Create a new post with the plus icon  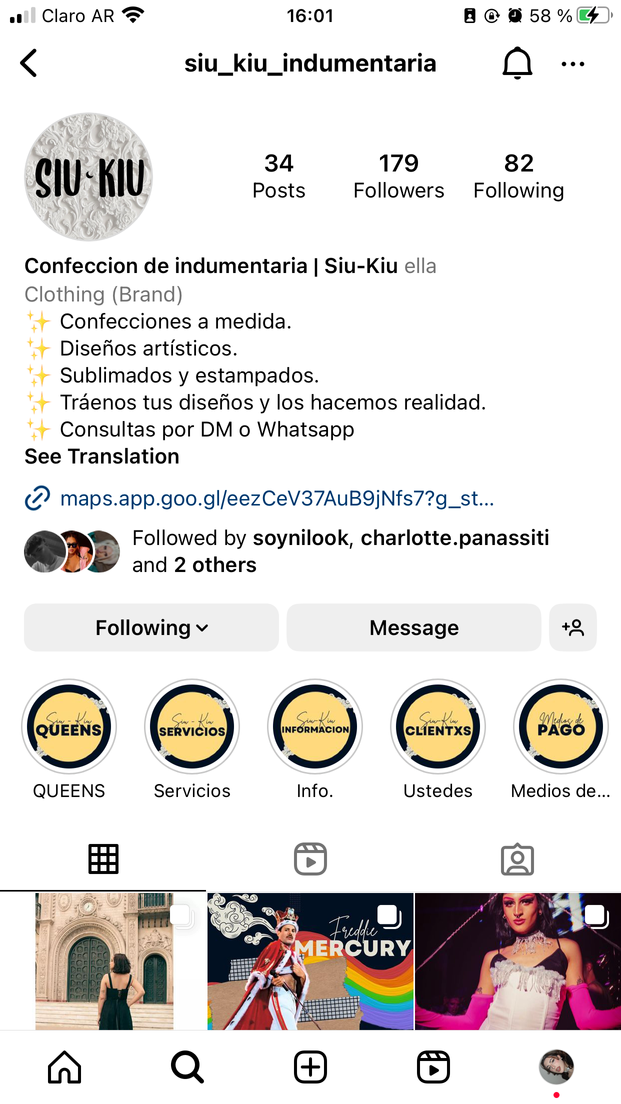click(310, 1067)
